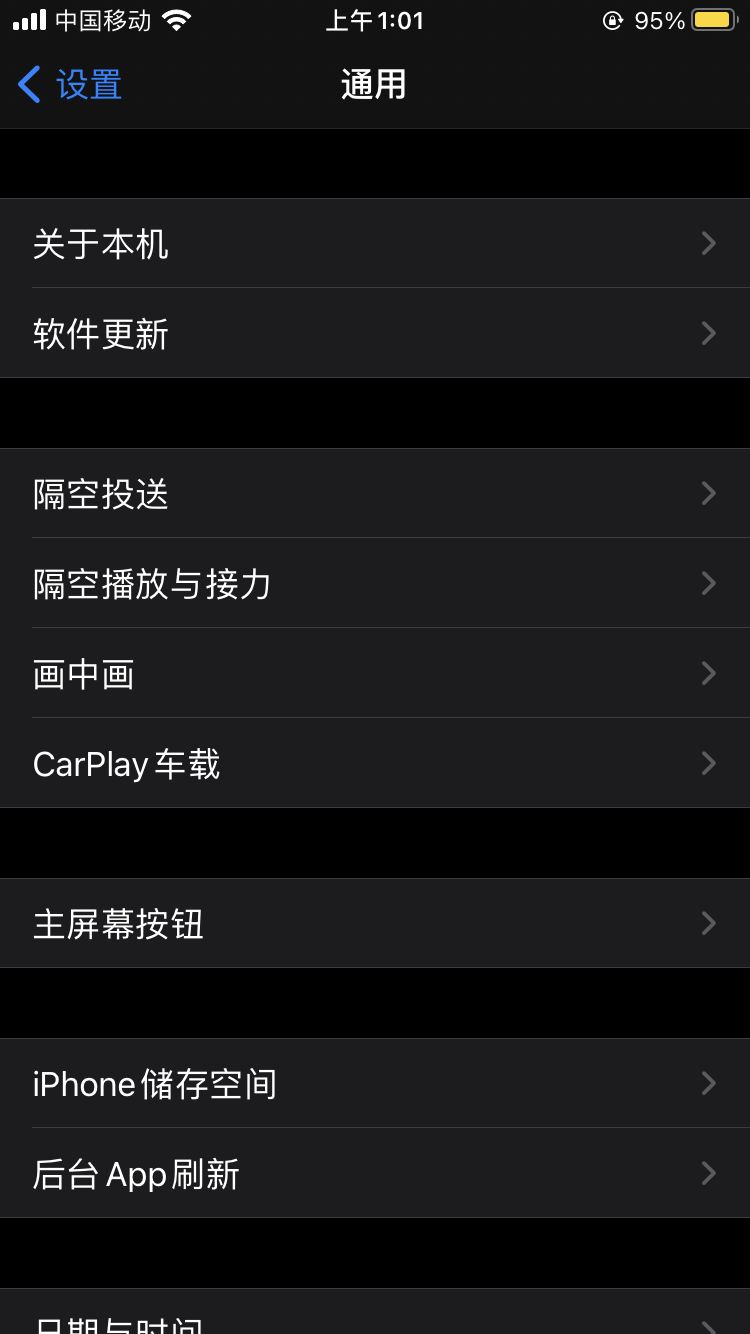Open 画中画 settings
This screenshot has height=1334, width=750.
tap(375, 674)
